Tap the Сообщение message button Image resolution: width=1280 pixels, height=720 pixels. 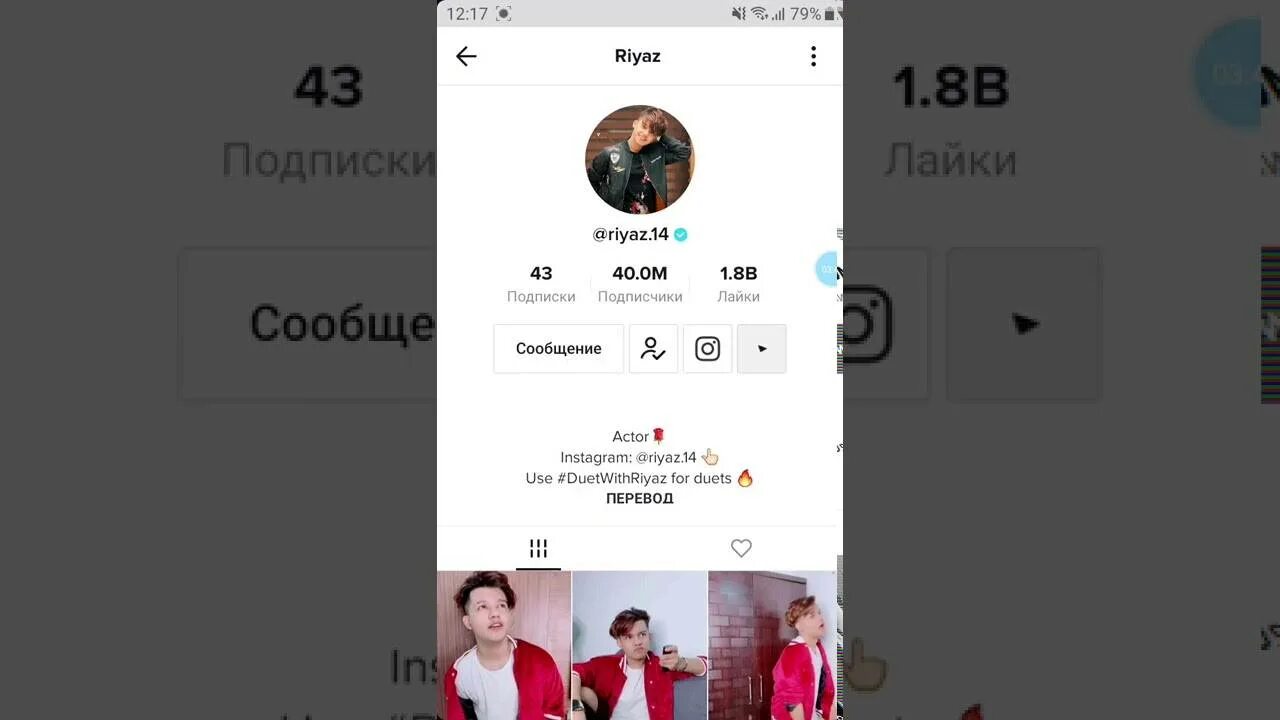coord(558,349)
